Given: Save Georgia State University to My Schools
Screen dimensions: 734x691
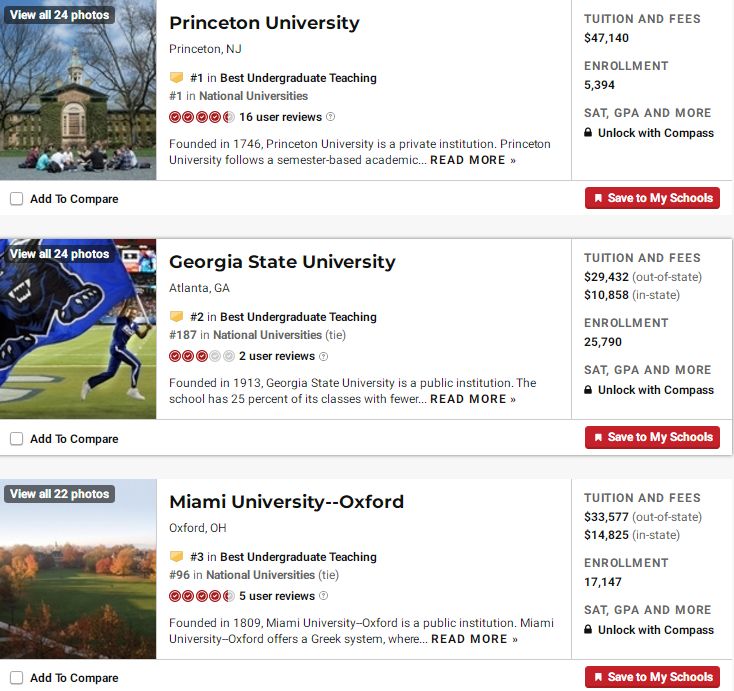Looking at the screenshot, I should click(x=652, y=437).
